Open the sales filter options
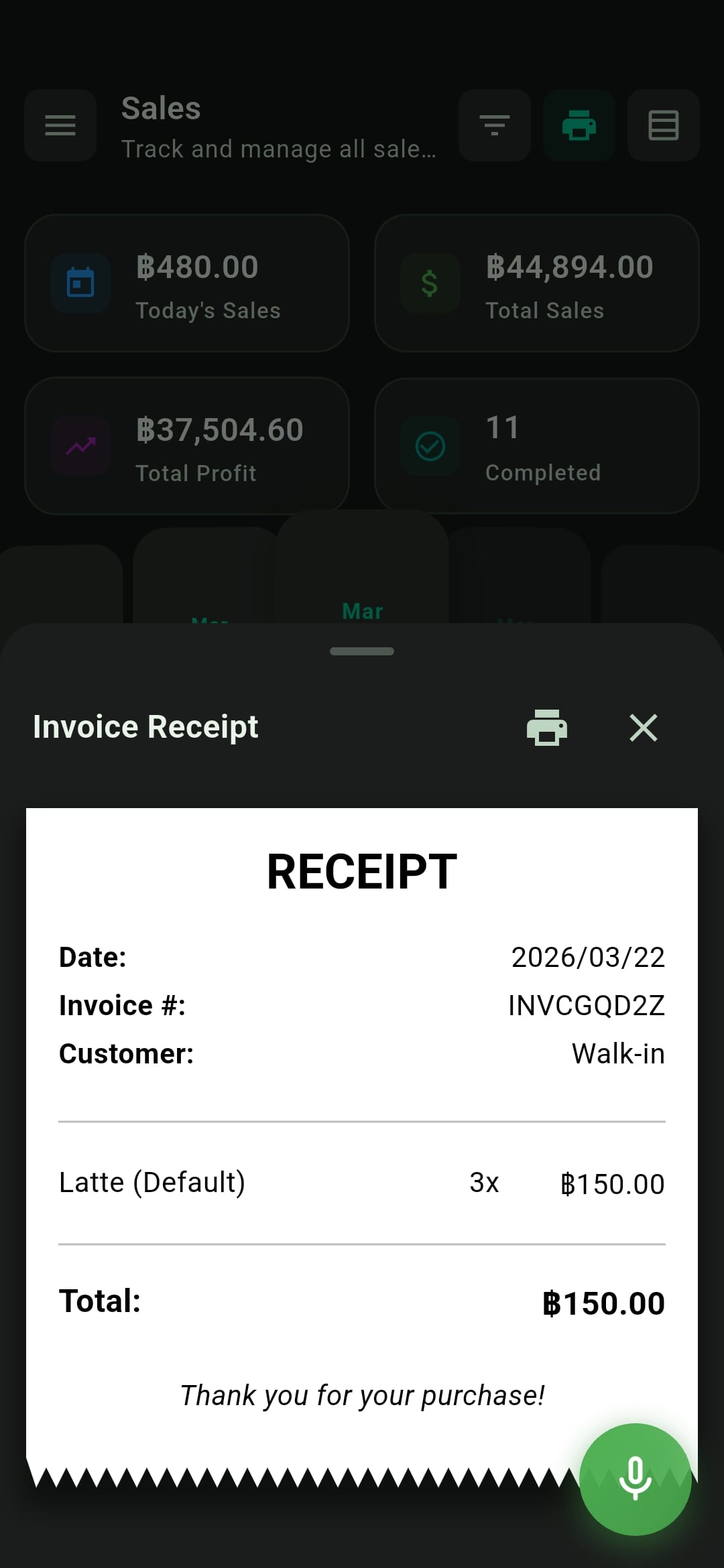 494,125
